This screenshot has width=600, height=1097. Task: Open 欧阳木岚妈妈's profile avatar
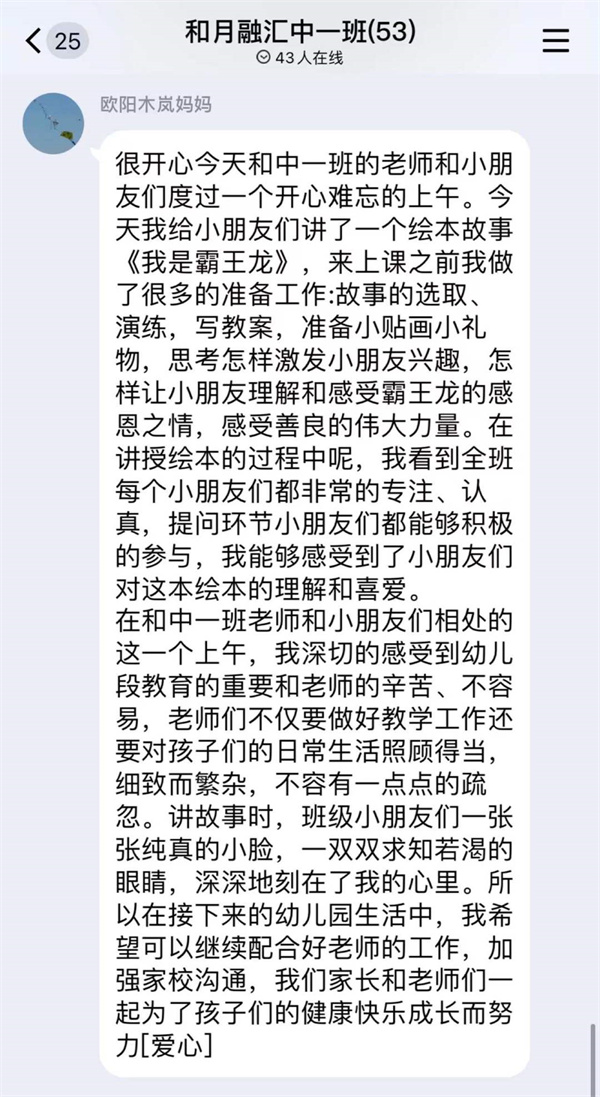(x=53, y=124)
